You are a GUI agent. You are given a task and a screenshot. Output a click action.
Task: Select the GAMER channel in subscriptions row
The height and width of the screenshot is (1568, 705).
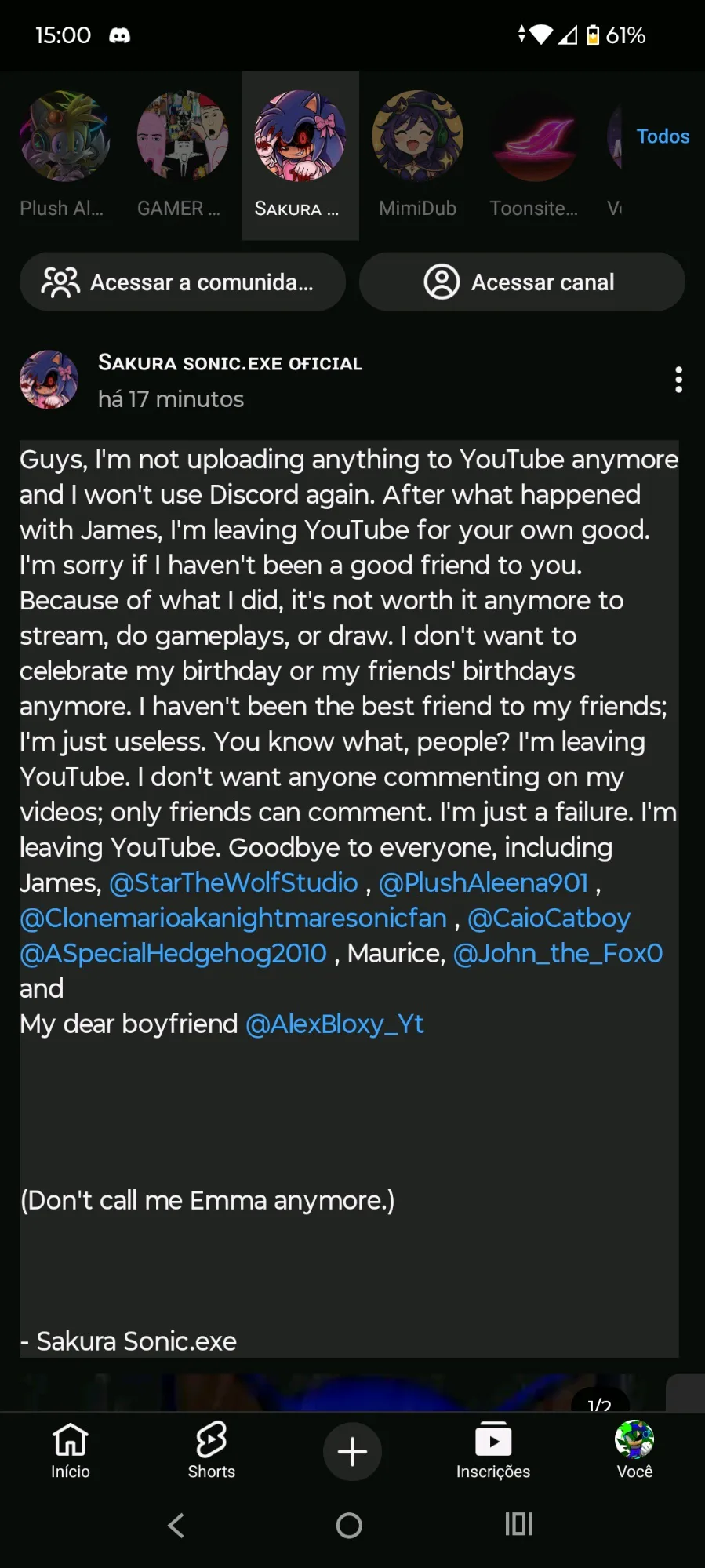click(x=182, y=136)
